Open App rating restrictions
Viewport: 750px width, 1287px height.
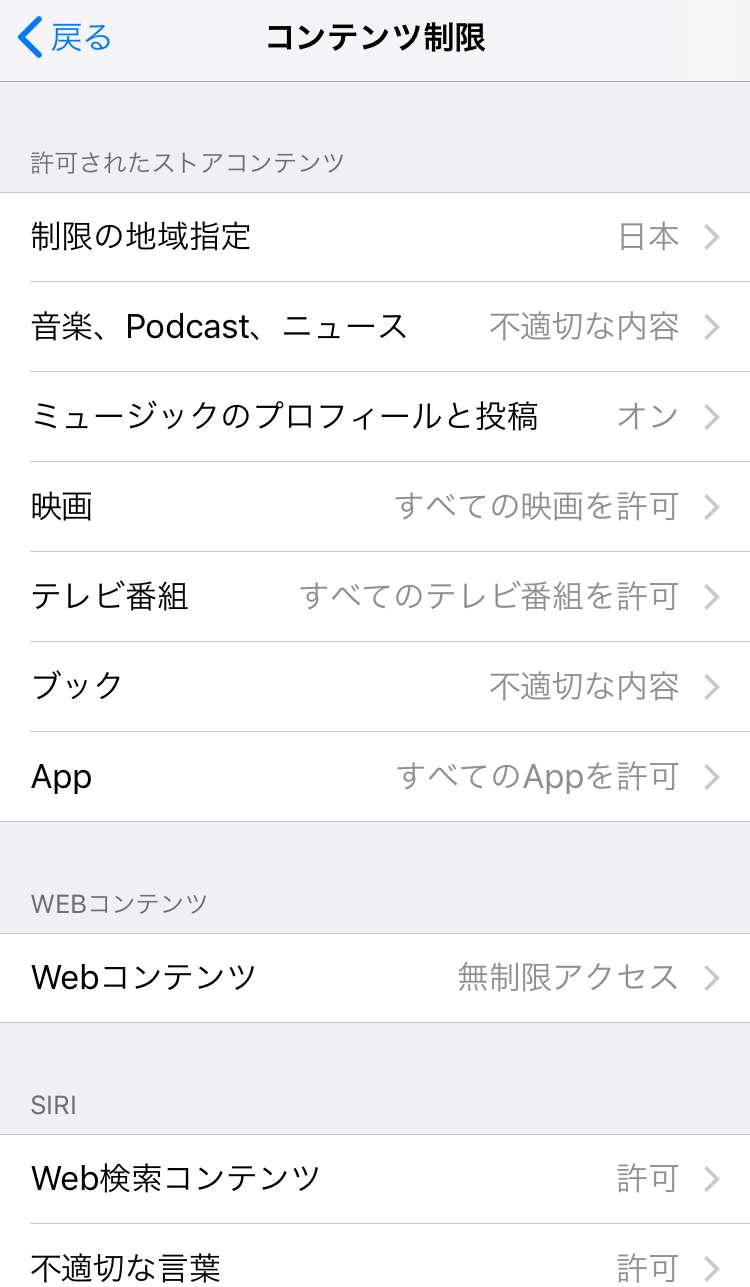(375, 777)
